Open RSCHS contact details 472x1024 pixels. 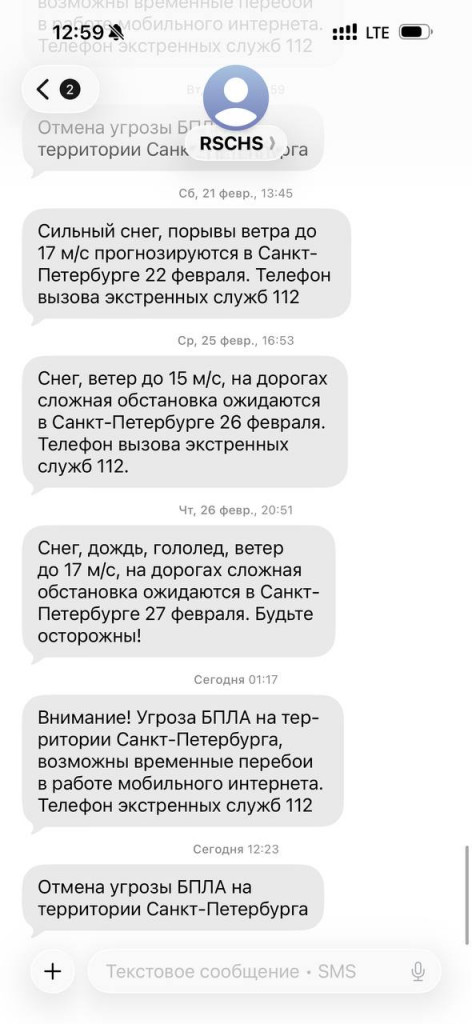click(x=236, y=143)
